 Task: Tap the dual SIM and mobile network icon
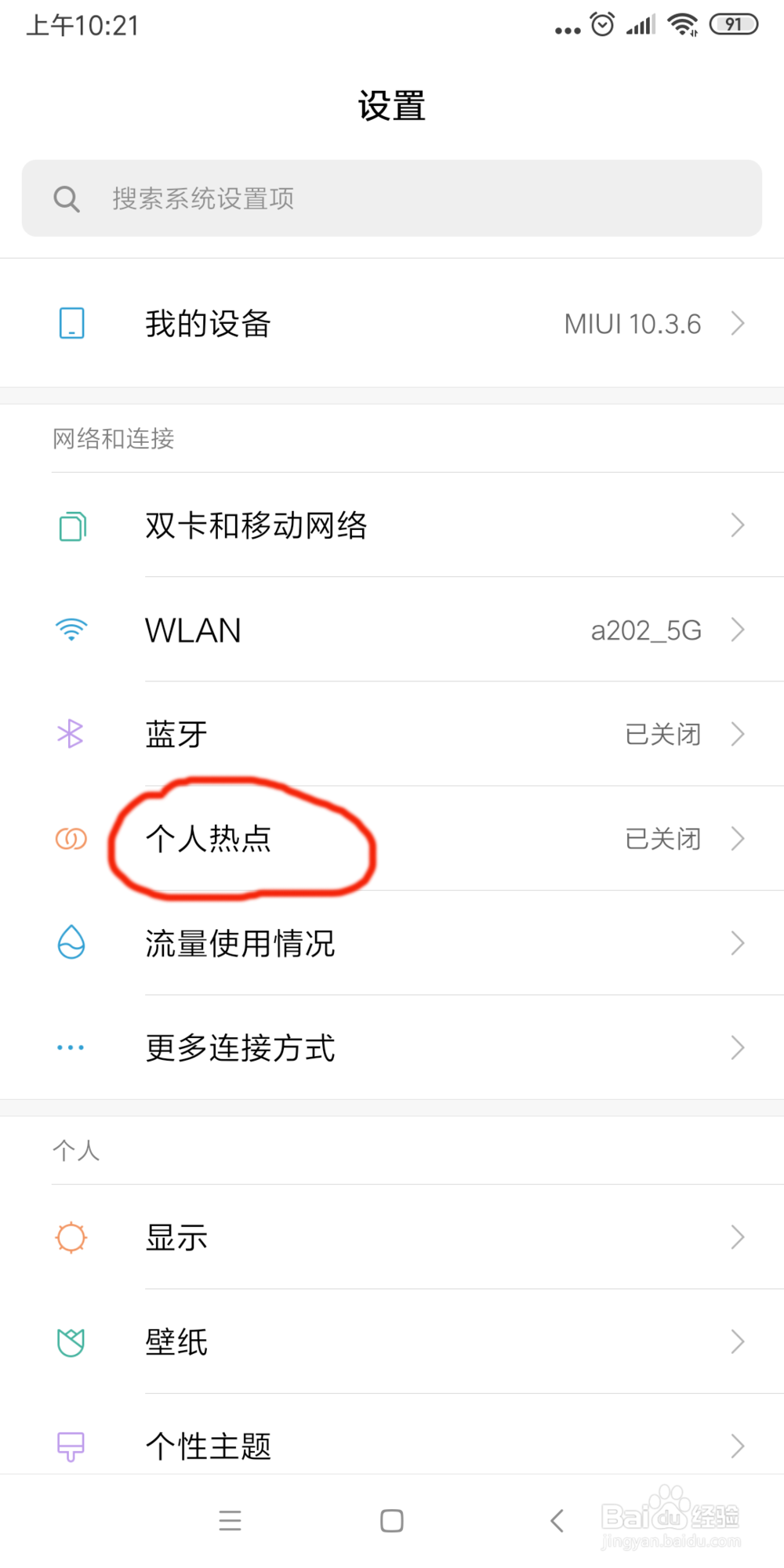tap(71, 525)
